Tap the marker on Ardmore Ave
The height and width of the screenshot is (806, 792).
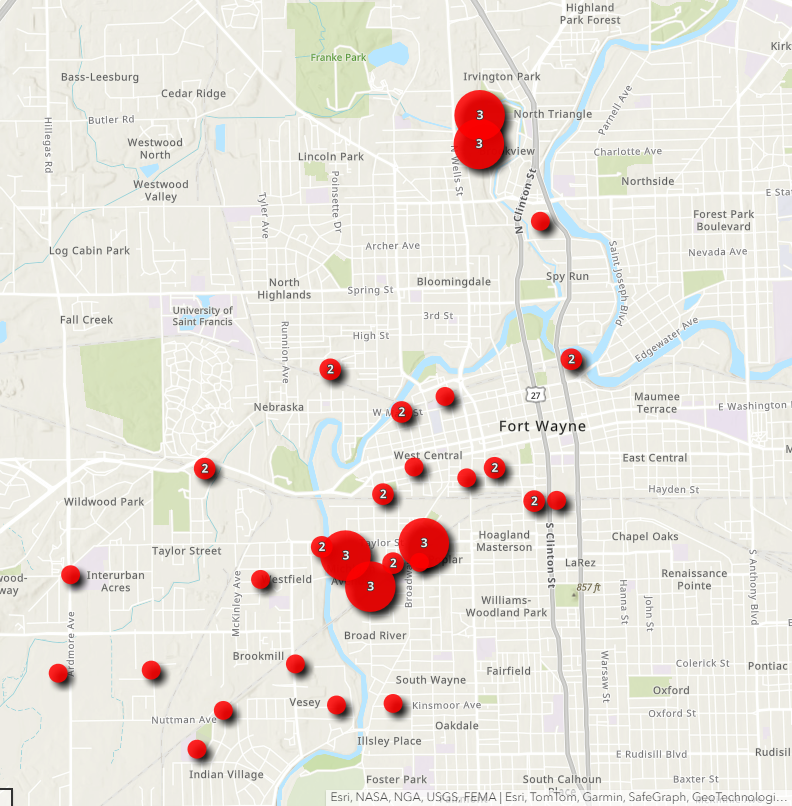58,672
